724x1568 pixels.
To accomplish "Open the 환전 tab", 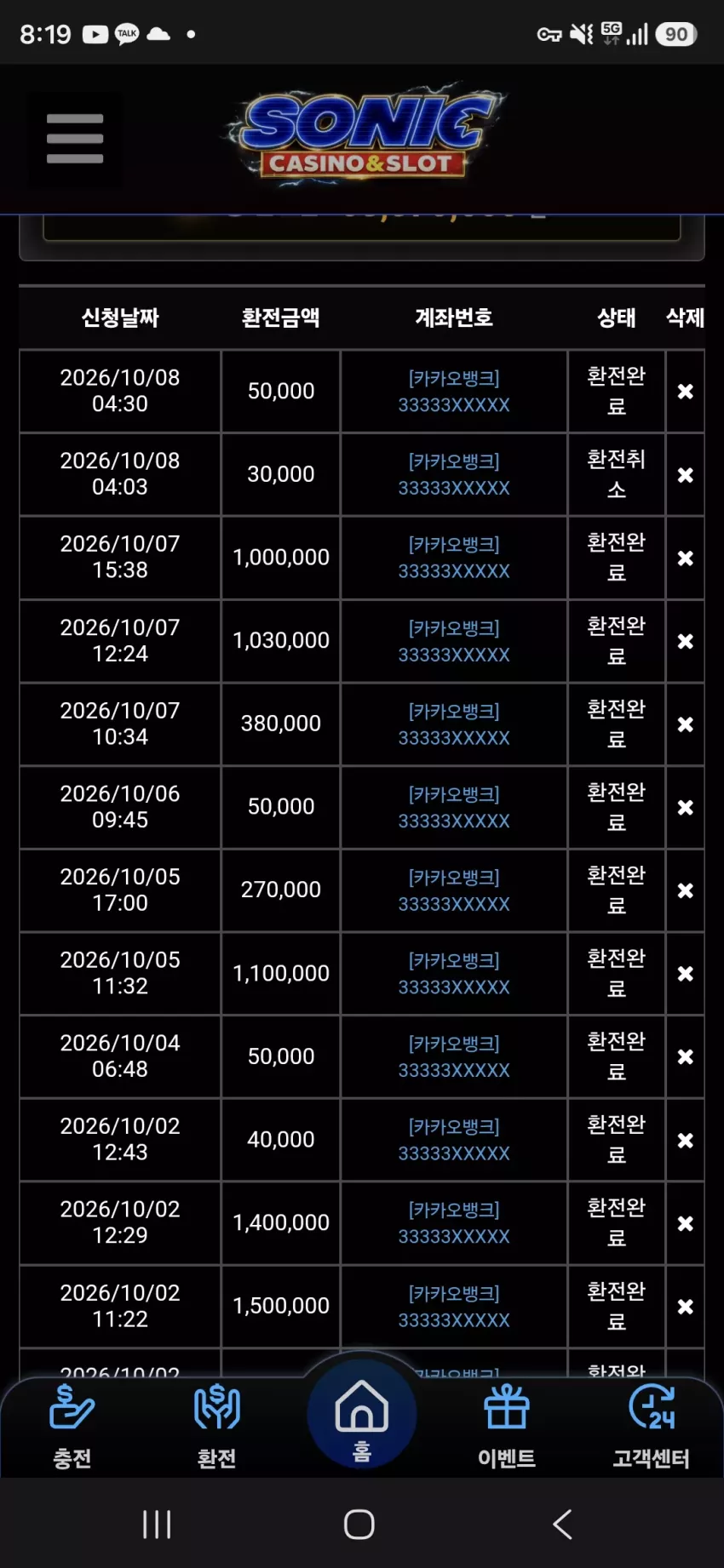I will pyautogui.click(x=217, y=1428).
